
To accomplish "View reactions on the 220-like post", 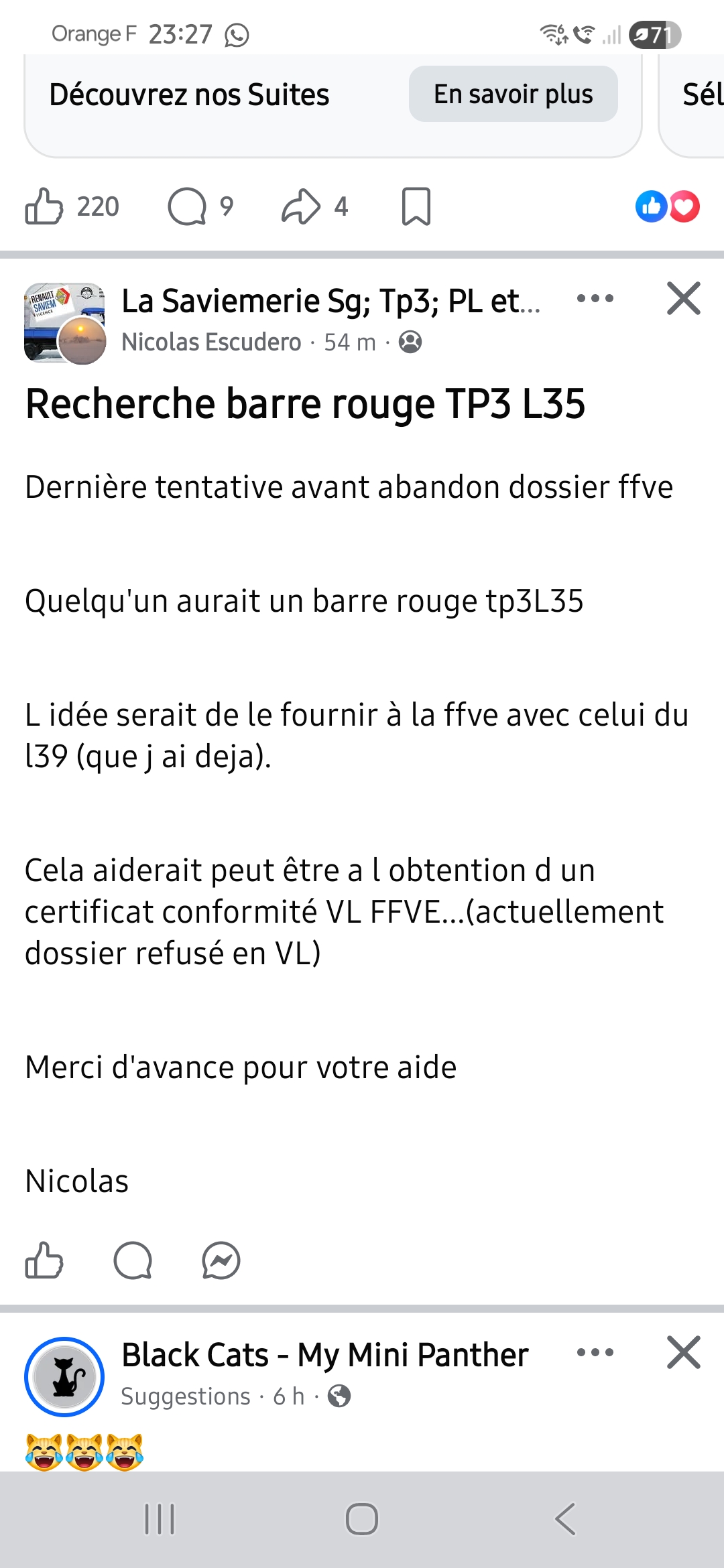I will coord(667,206).
